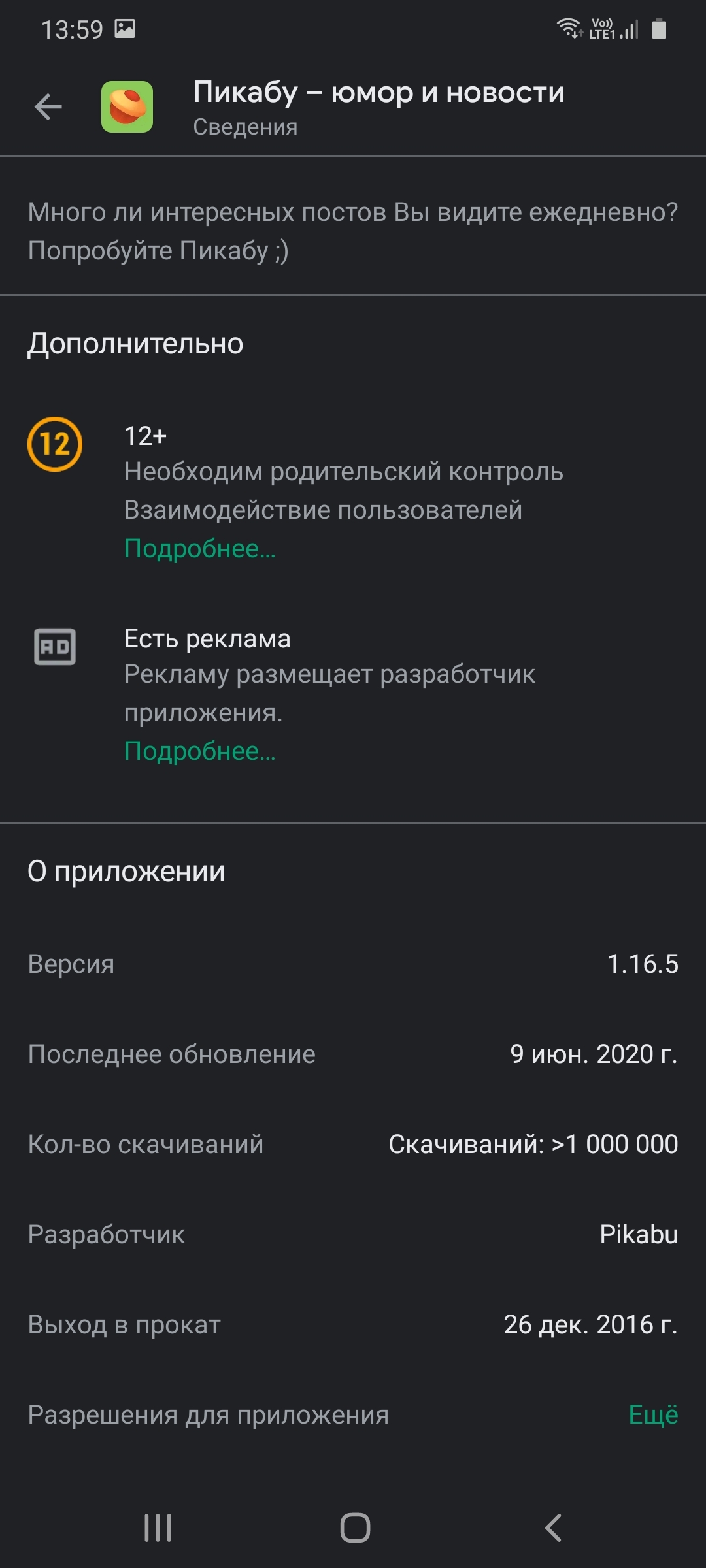Go back using the app bar arrow
706x1568 pixels.
(48, 107)
